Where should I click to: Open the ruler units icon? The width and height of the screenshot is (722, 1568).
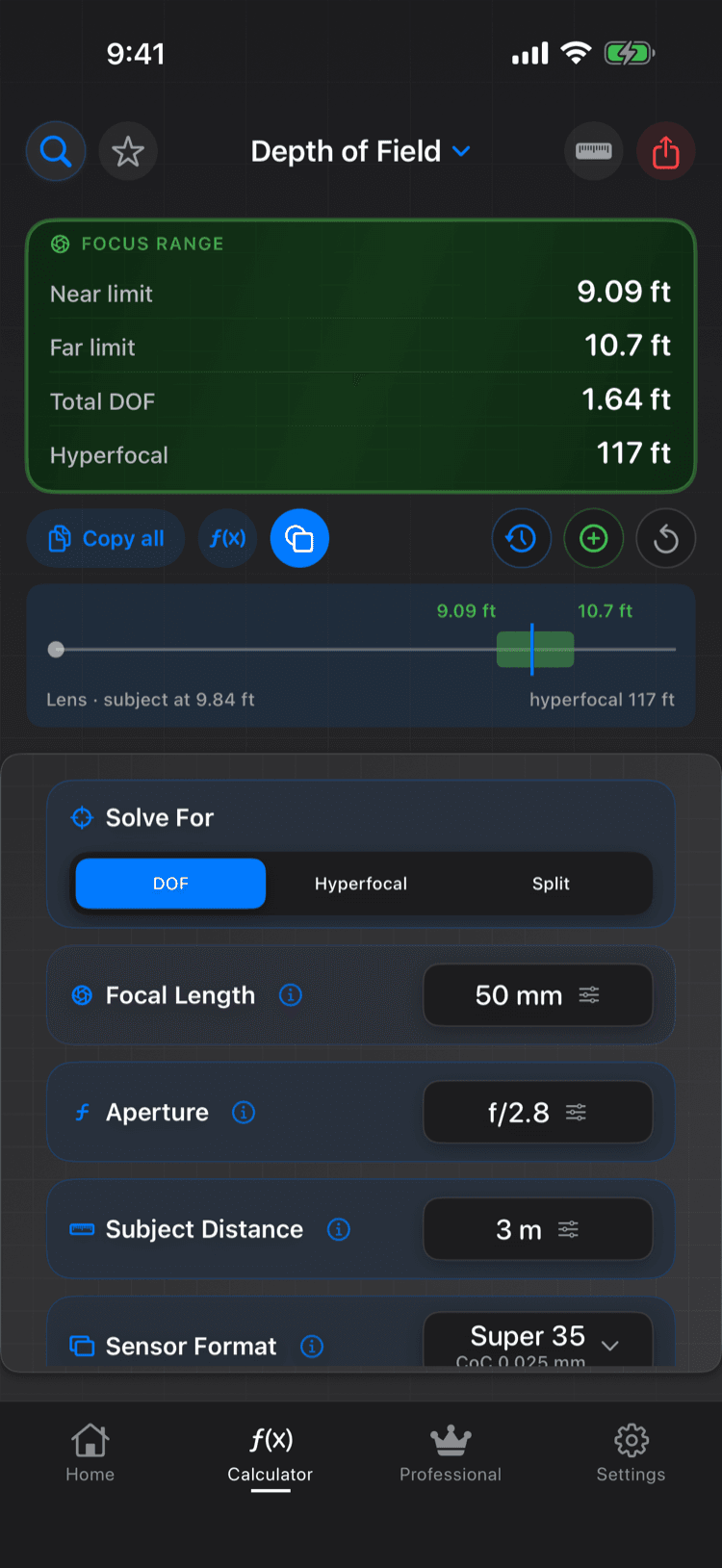coord(594,151)
